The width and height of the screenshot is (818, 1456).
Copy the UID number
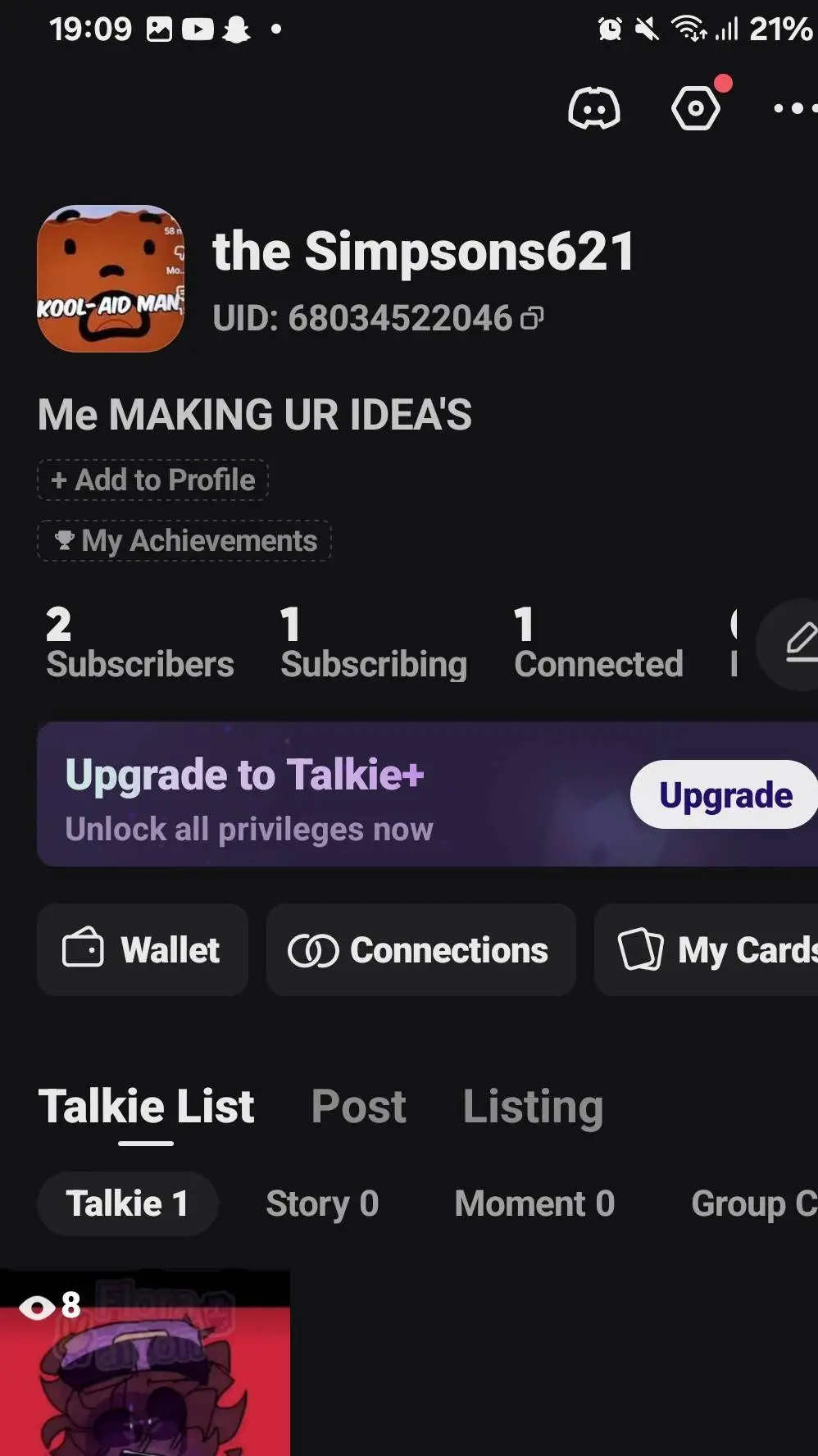(532, 318)
